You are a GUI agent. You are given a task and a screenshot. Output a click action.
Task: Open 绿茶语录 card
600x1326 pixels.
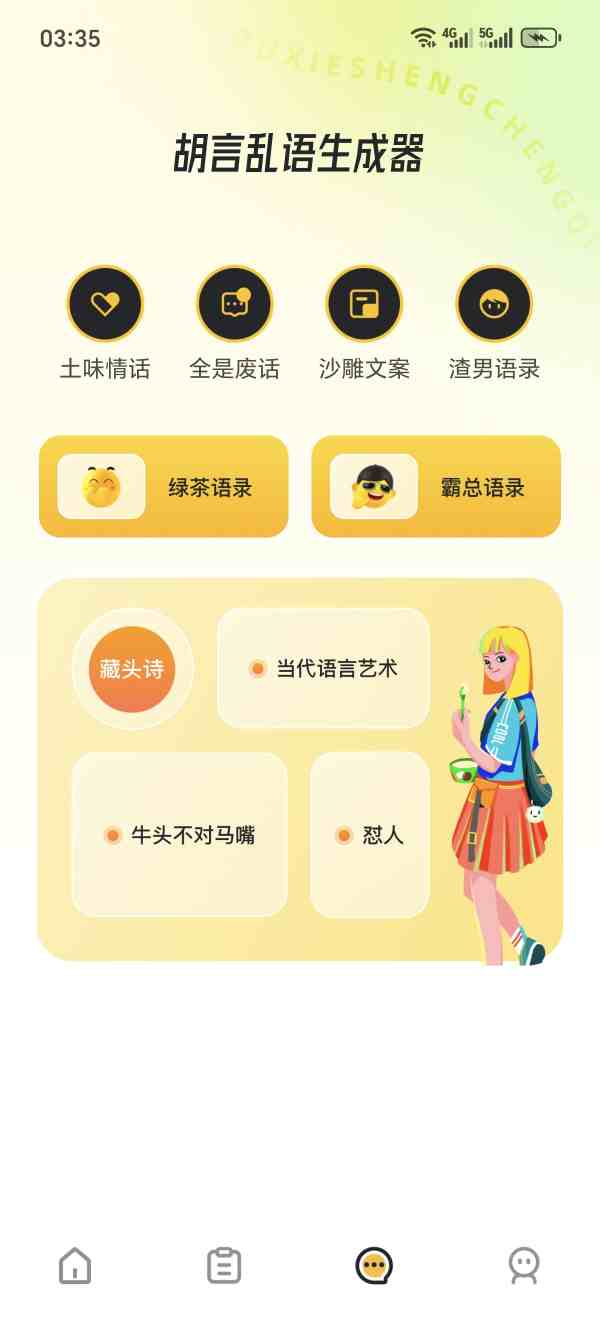click(x=164, y=487)
